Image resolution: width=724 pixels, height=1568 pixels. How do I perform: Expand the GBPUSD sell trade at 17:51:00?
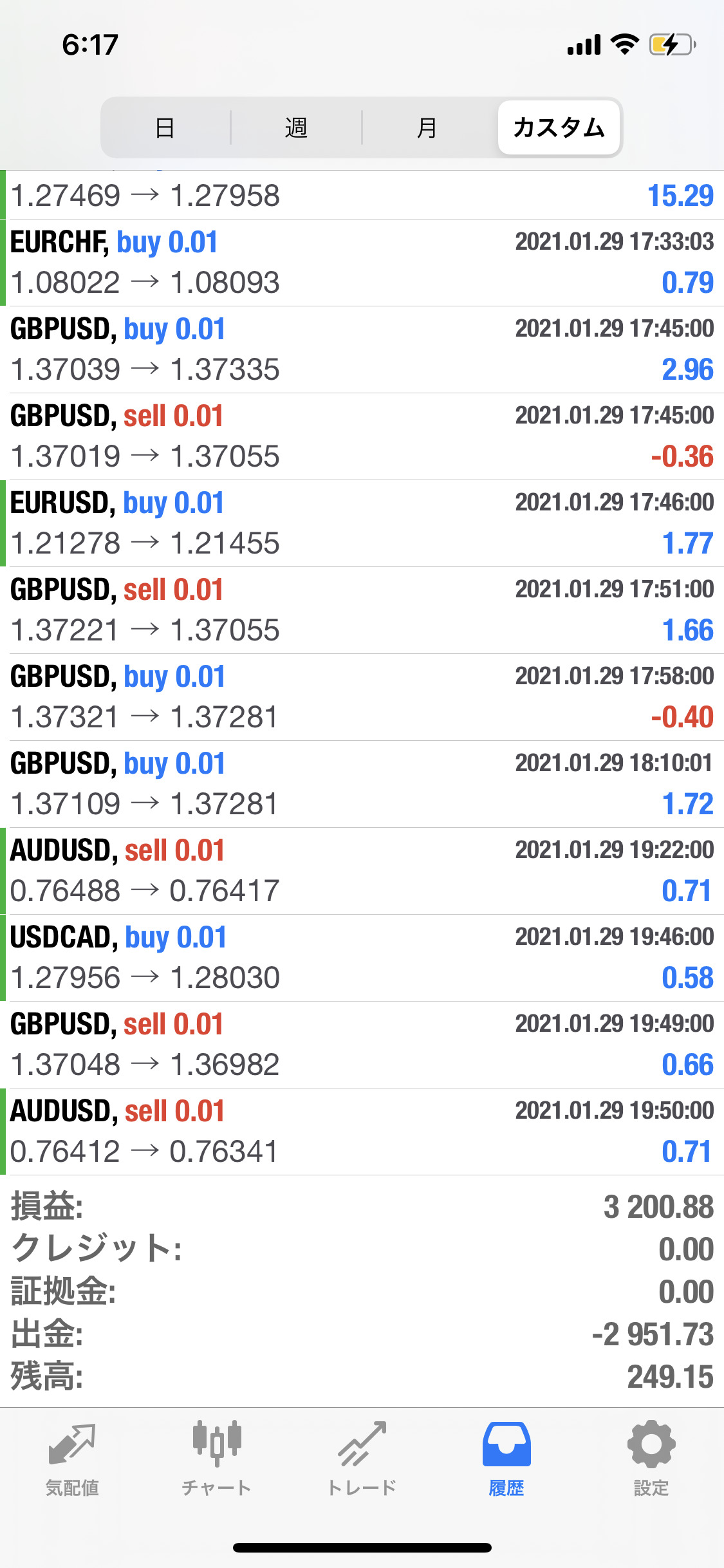coord(362,610)
